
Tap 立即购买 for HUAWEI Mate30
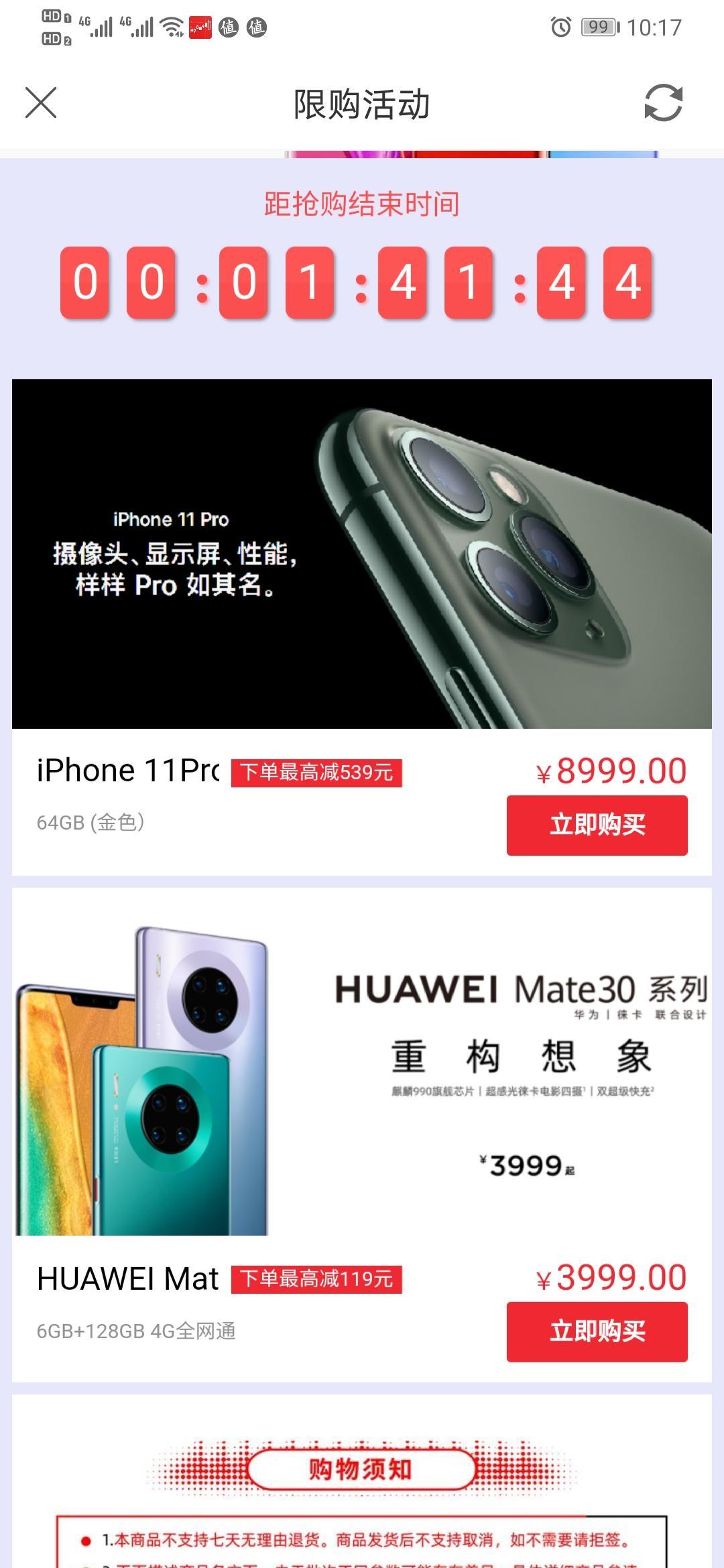(x=597, y=1331)
